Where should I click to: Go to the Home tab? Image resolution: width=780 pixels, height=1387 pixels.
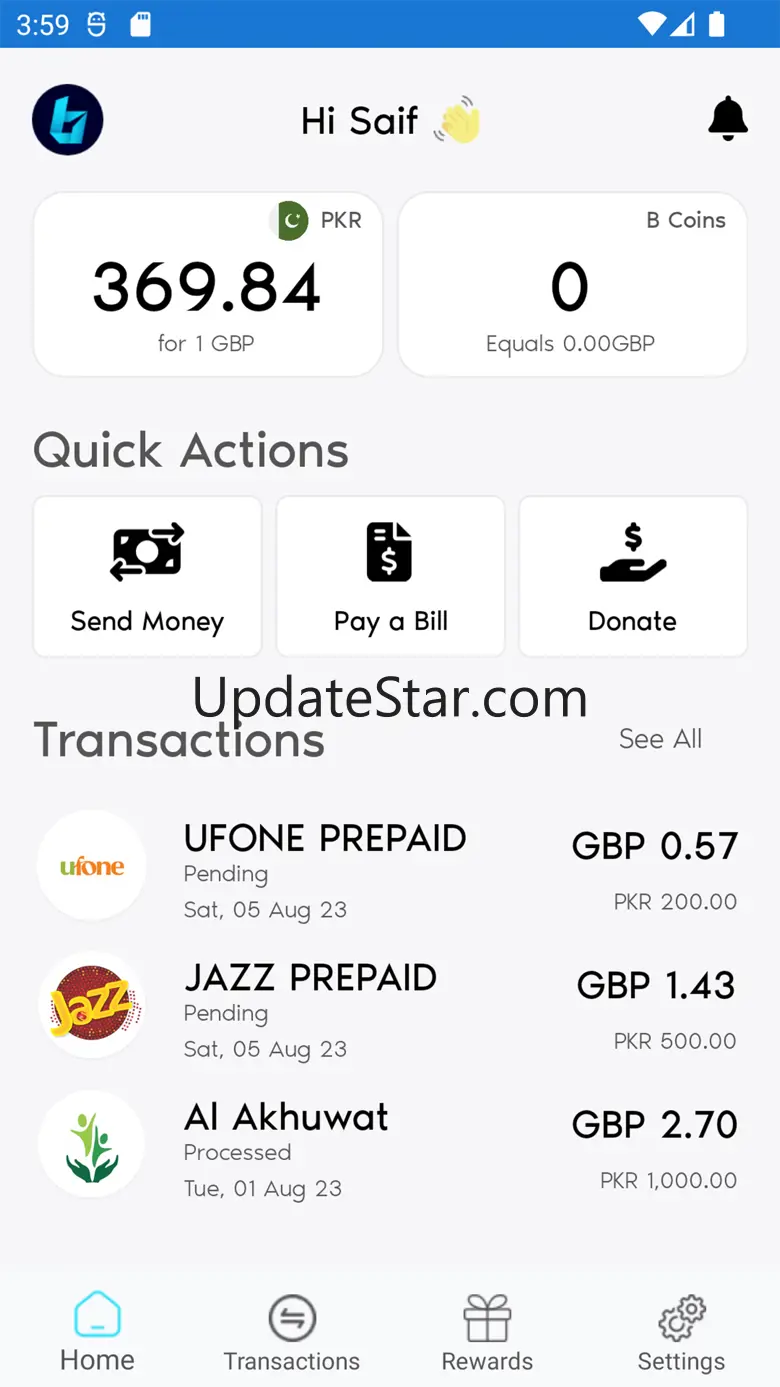click(97, 1331)
